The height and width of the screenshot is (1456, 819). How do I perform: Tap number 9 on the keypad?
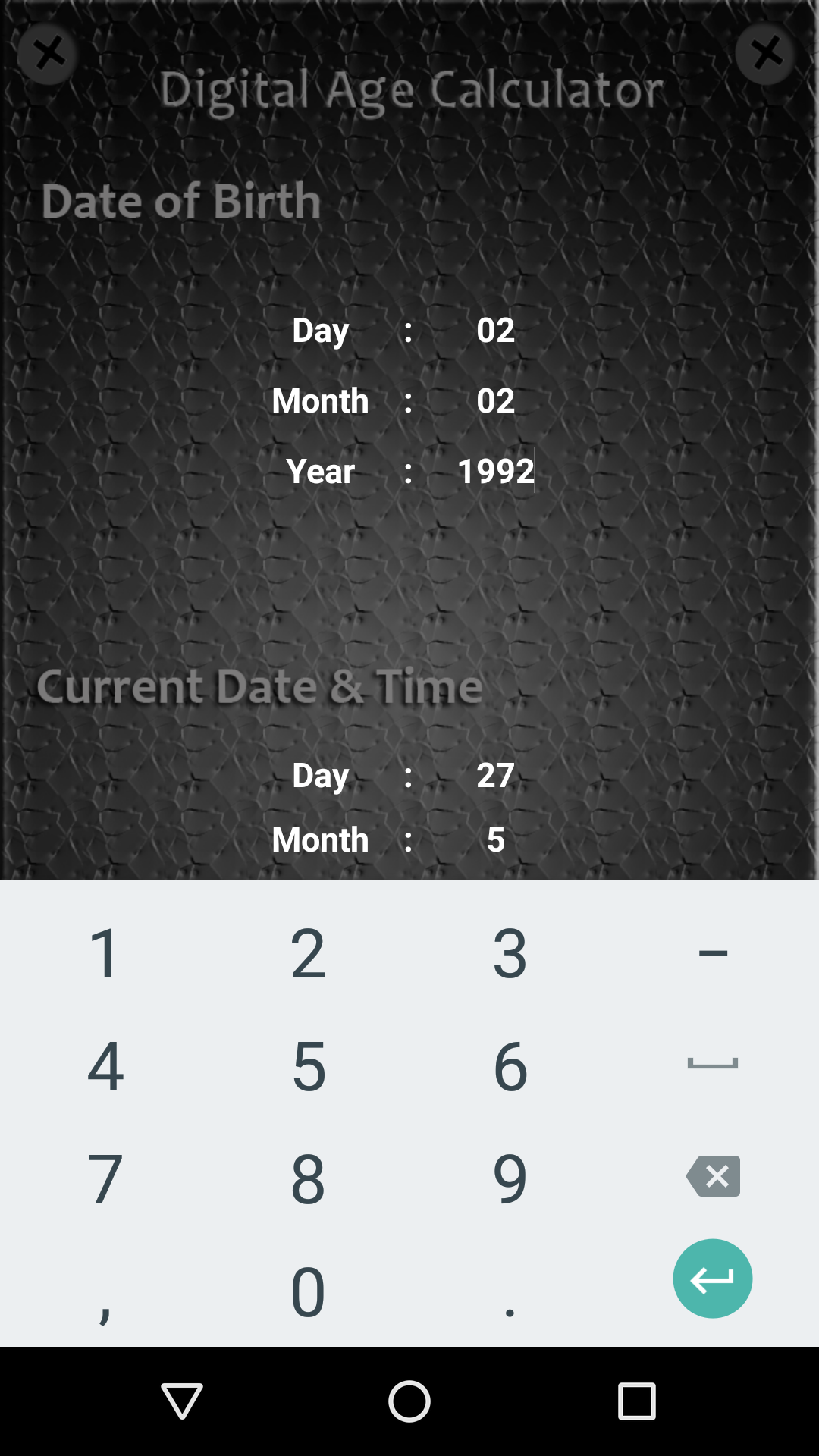pos(510,1176)
